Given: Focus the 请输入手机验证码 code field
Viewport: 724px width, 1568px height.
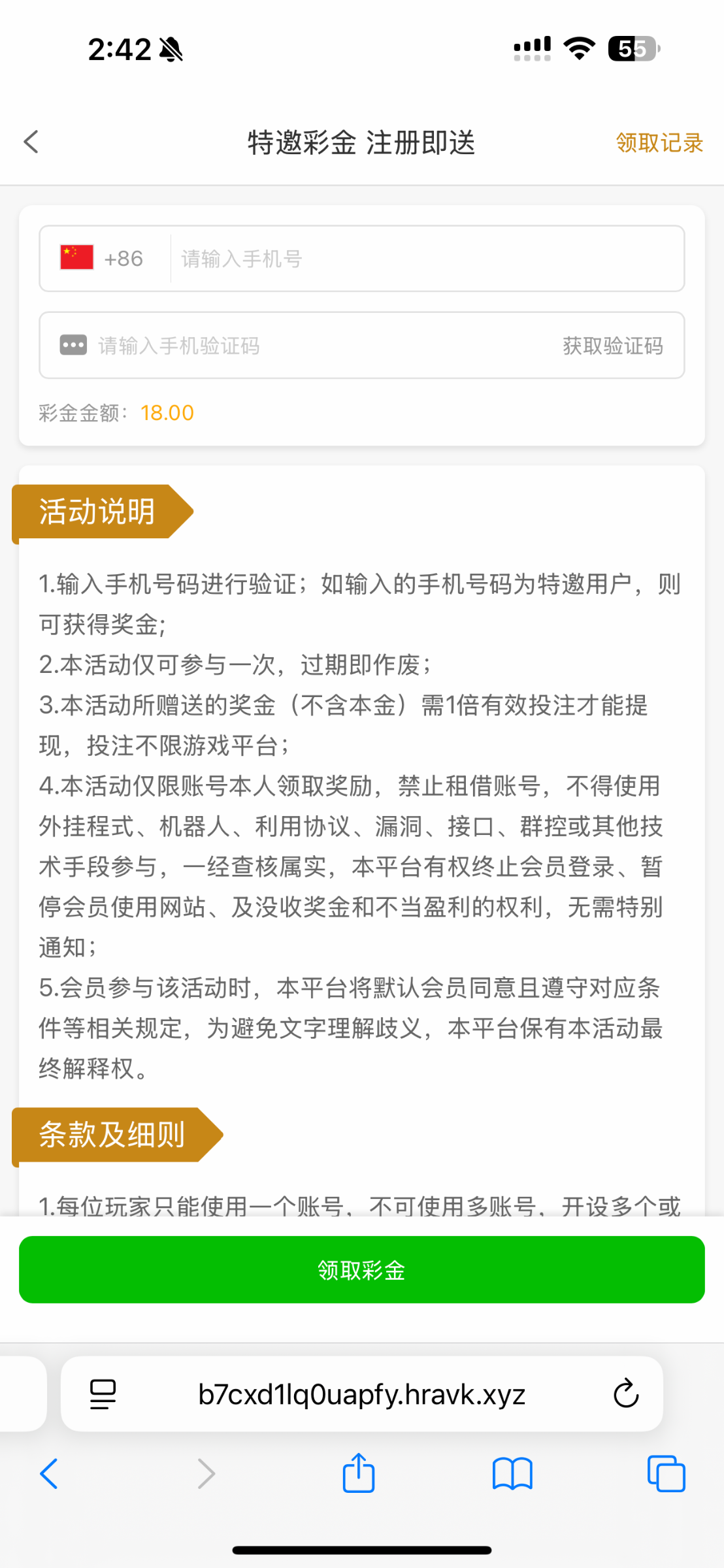Looking at the screenshot, I should [314, 345].
